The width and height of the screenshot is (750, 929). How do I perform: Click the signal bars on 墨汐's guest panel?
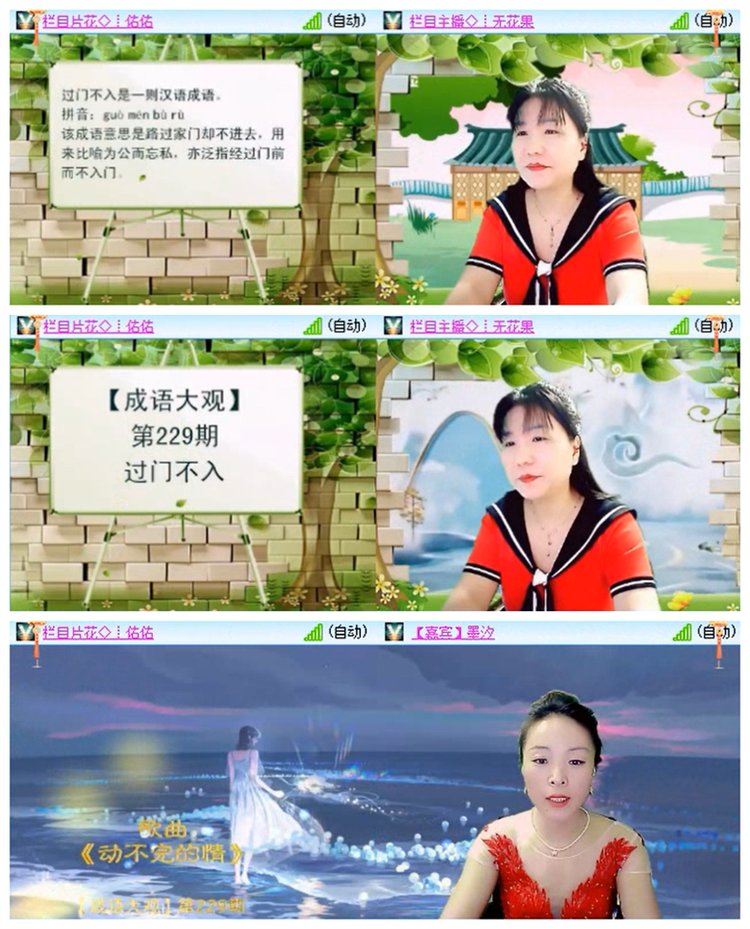(x=682, y=629)
